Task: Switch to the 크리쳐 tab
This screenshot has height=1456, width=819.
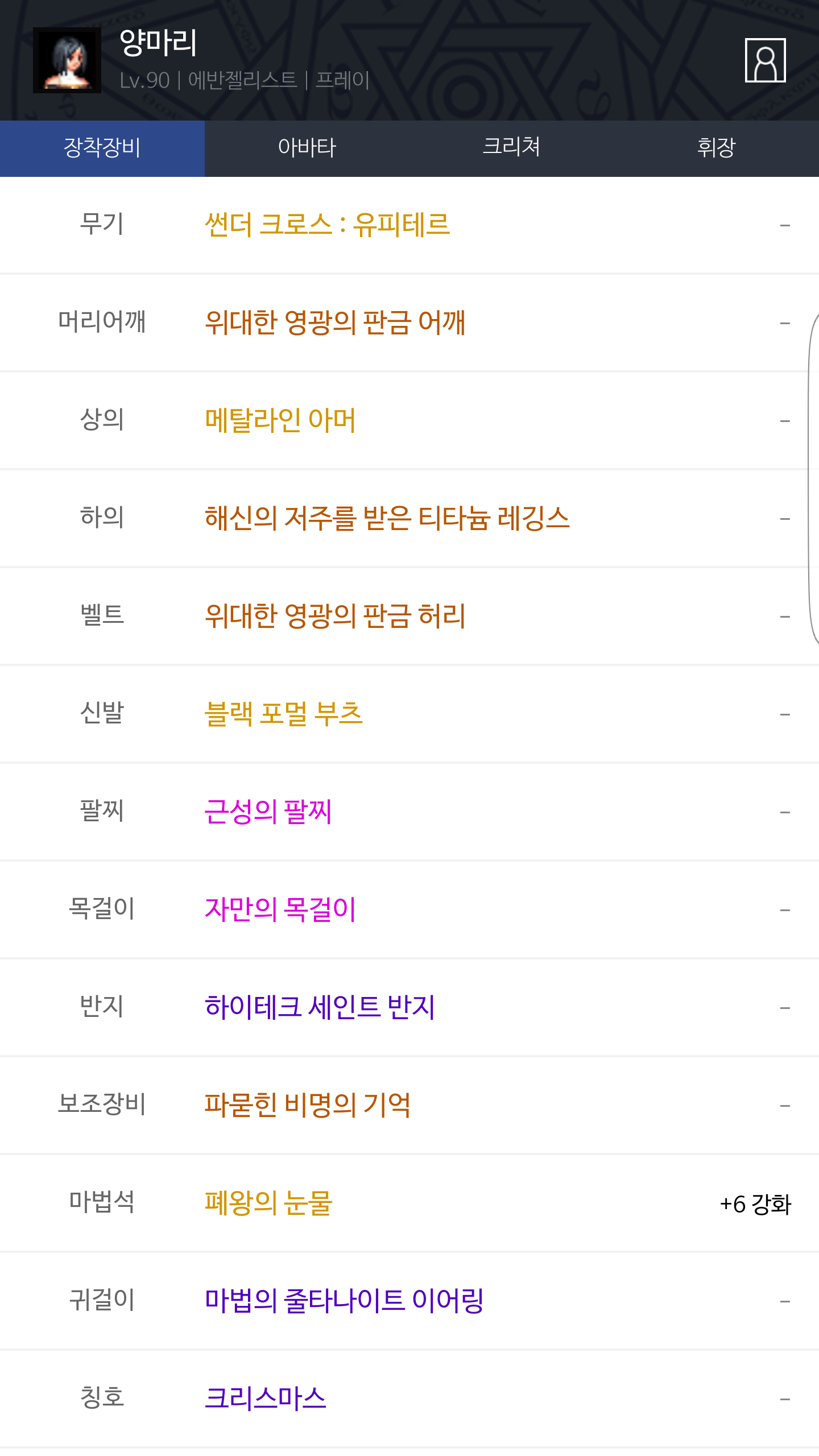Action: click(512, 148)
